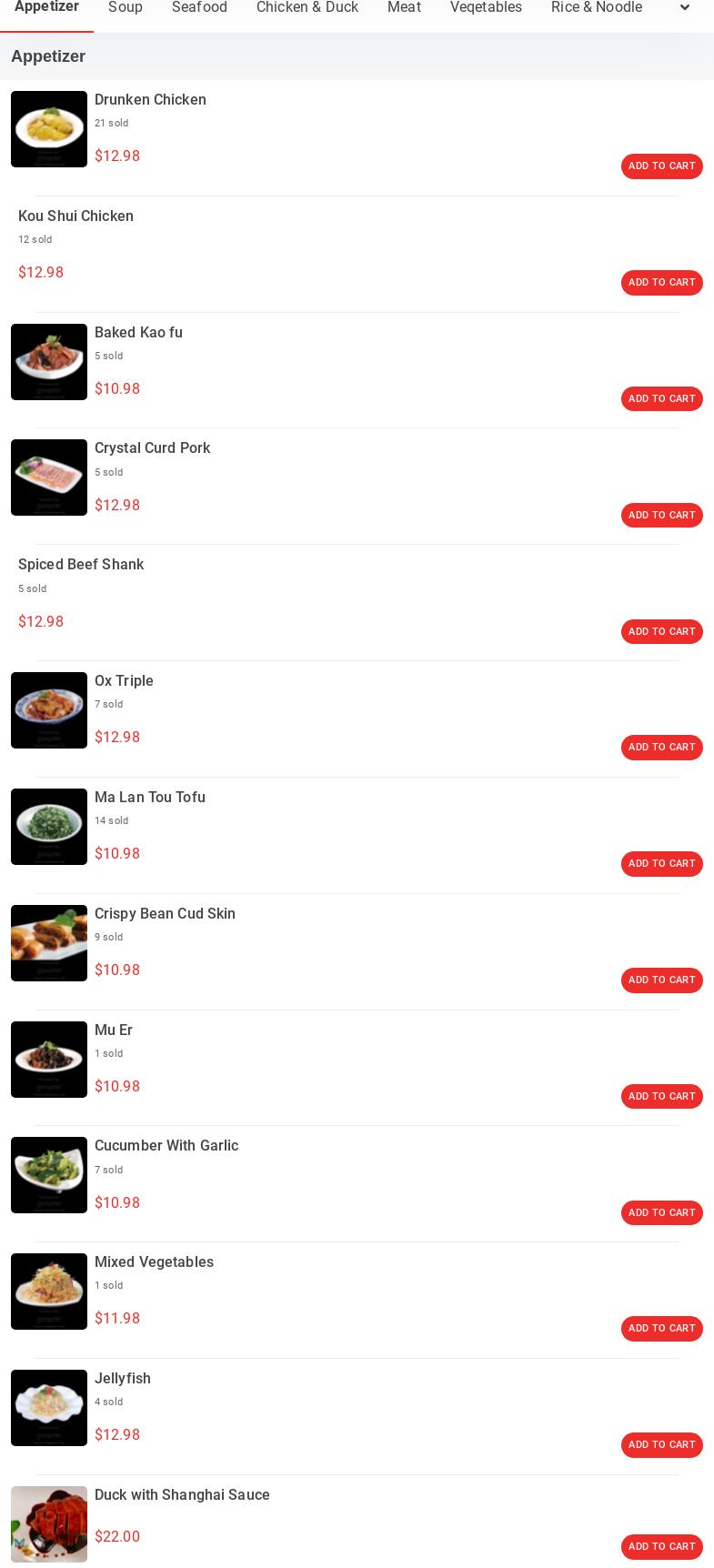Add Ox Triple to cart
The image size is (714, 1568).
click(x=661, y=748)
